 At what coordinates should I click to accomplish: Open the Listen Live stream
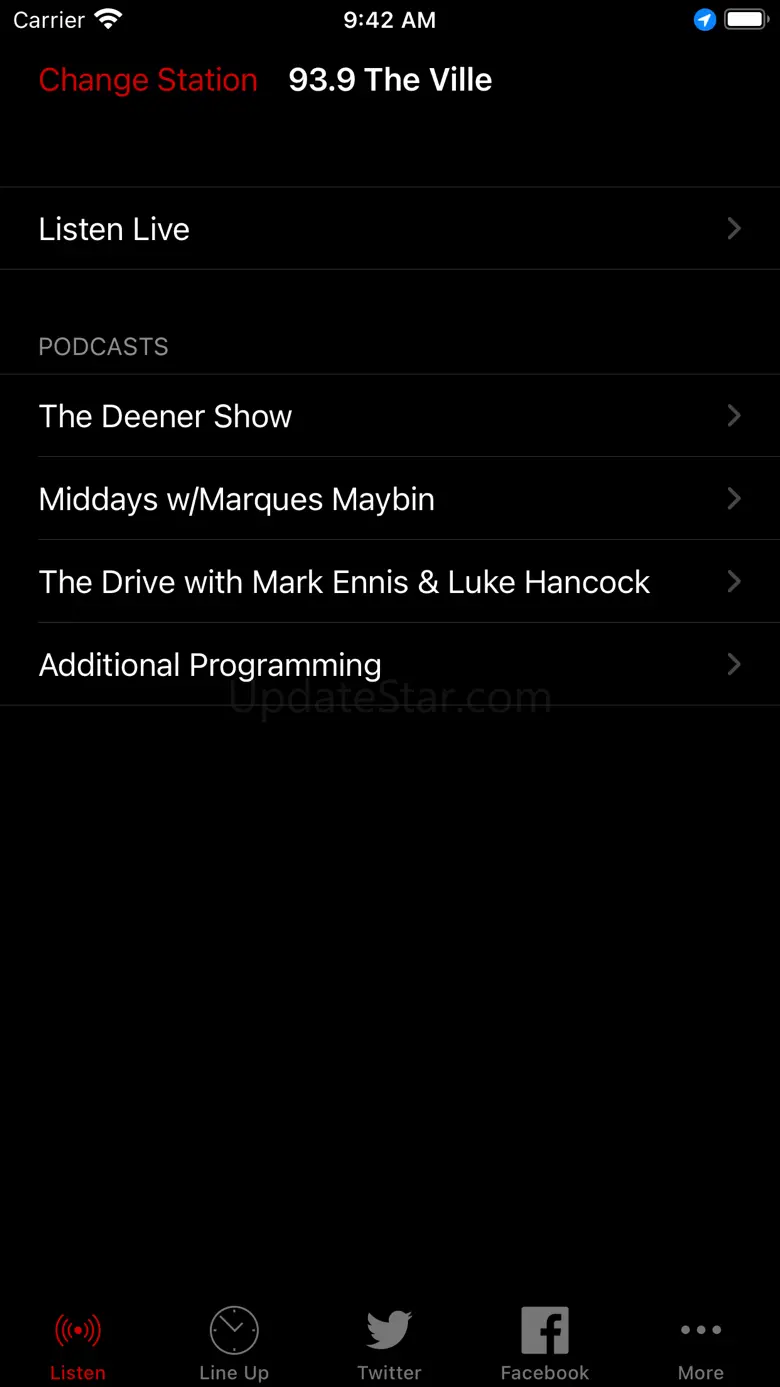(x=390, y=229)
